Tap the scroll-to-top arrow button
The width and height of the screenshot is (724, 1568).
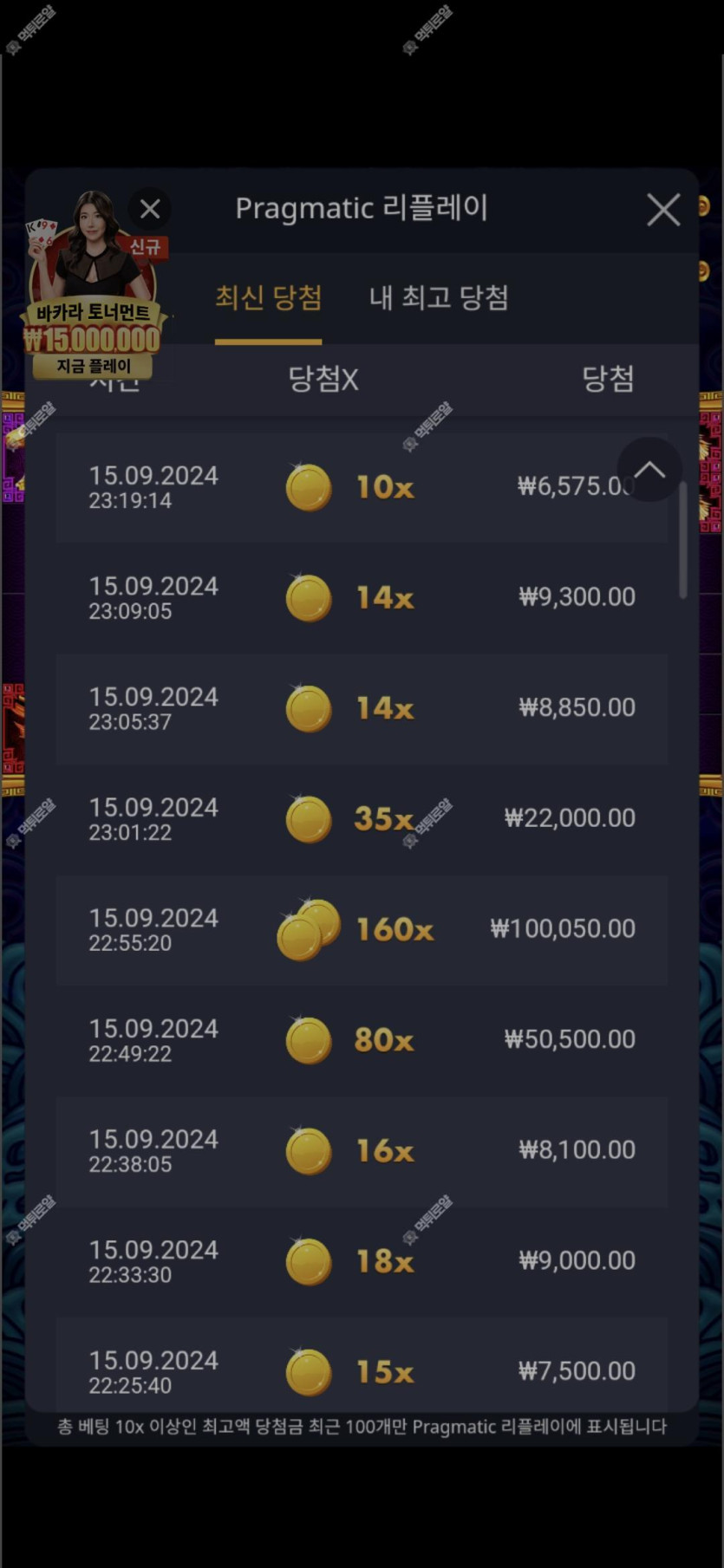pos(649,470)
